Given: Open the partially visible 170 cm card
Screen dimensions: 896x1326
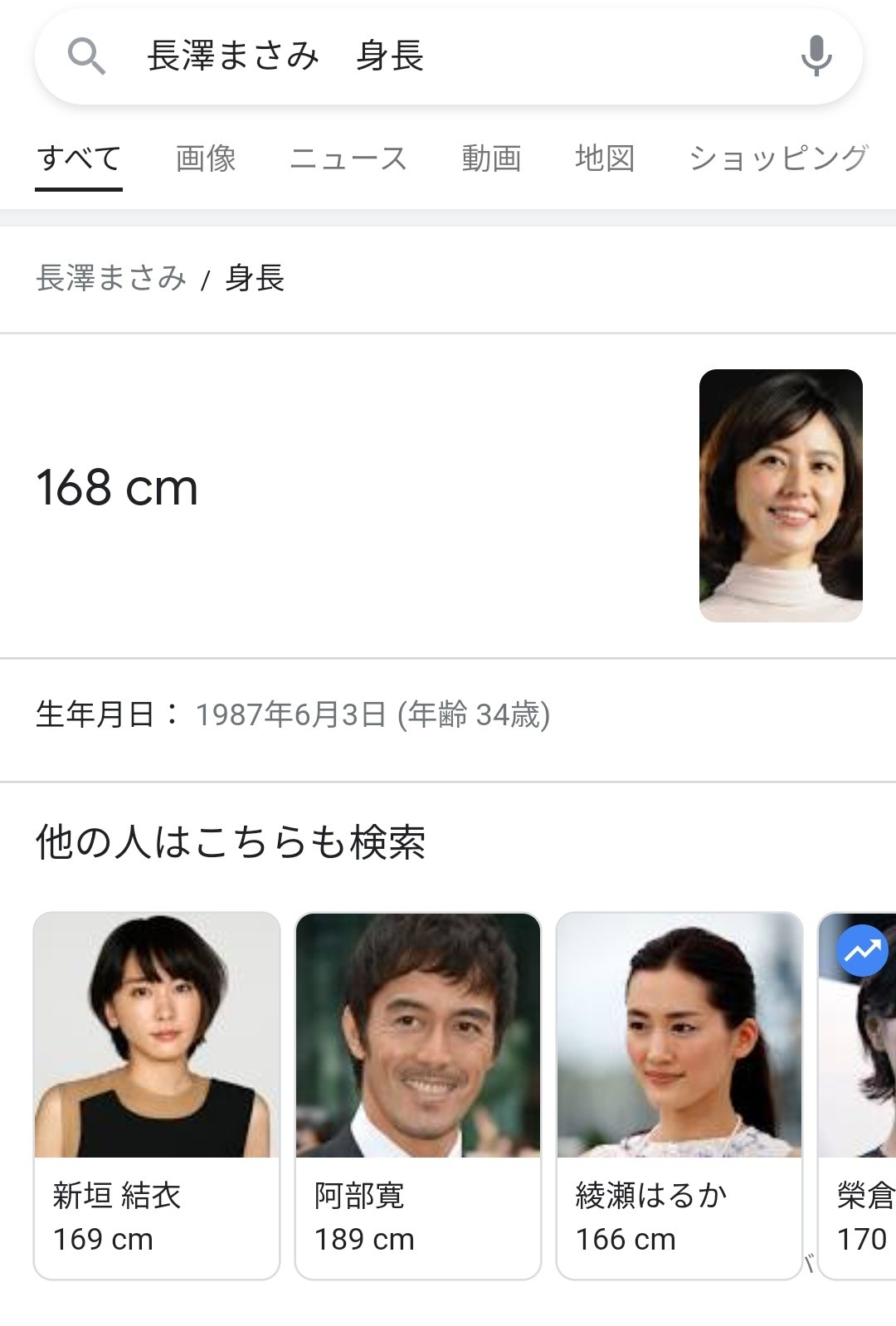Looking at the screenshot, I should pos(859,1095).
